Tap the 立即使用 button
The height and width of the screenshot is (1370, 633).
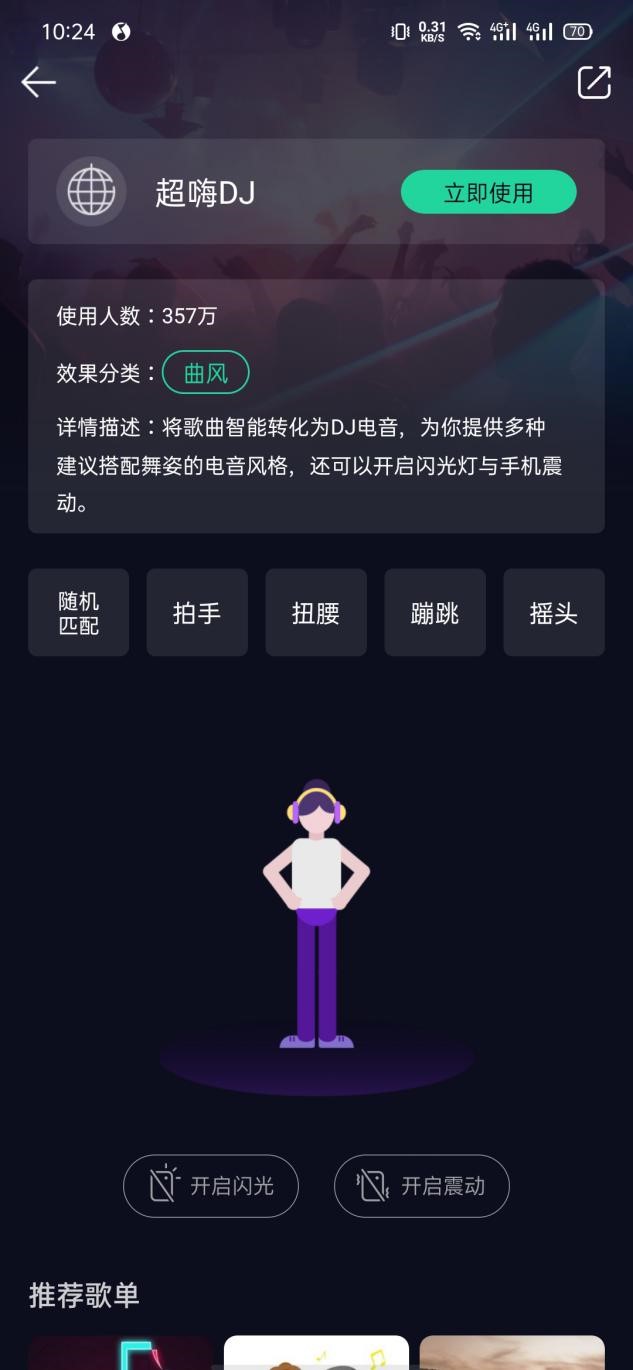coord(488,192)
